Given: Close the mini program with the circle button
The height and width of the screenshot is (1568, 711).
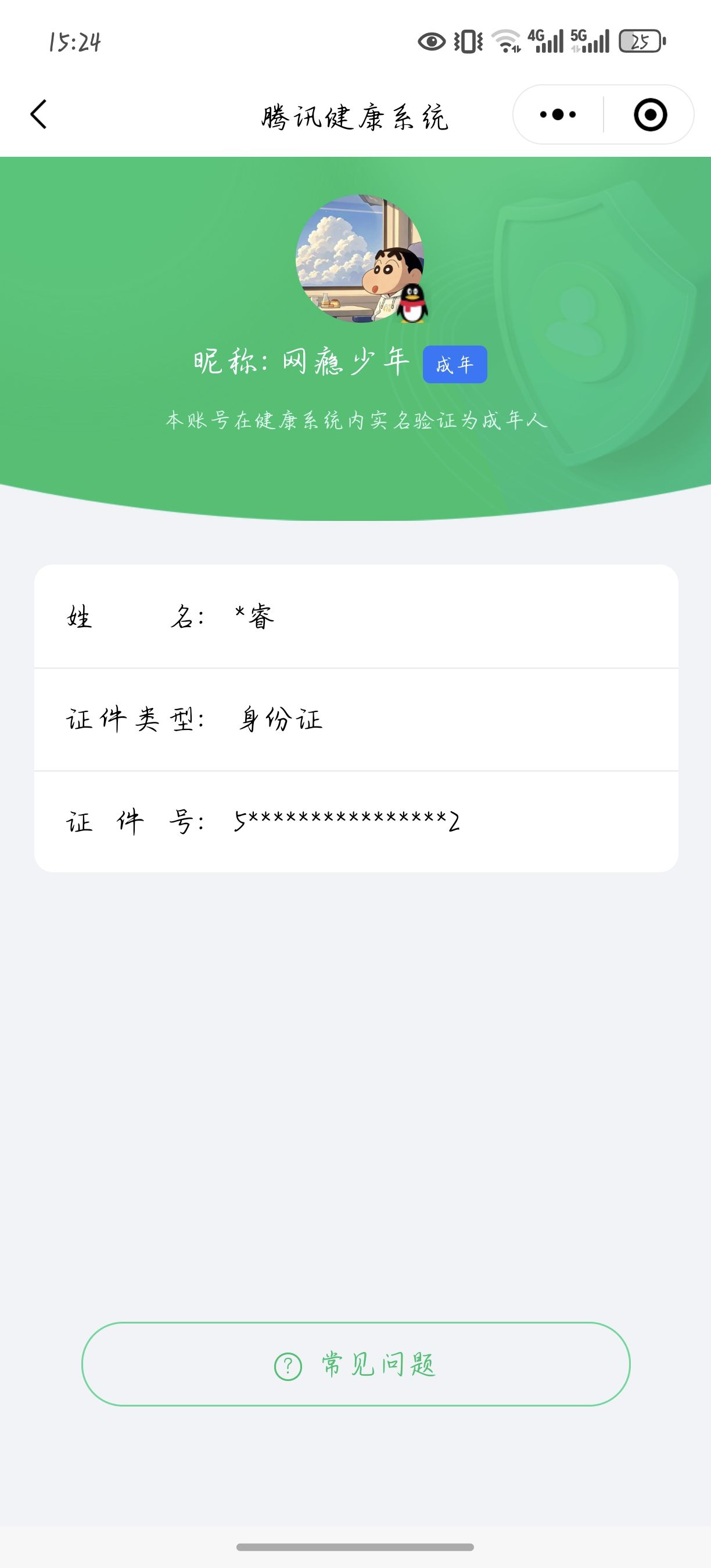Looking at the screenshot, I should coord(650,114).
